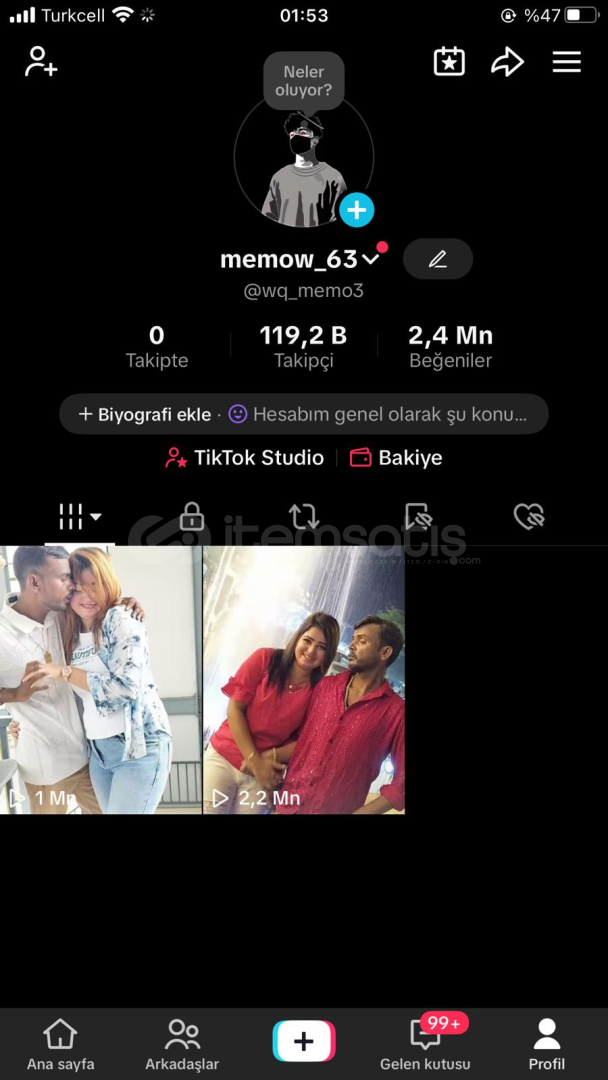Open Bakiye balance

[396, 458]
